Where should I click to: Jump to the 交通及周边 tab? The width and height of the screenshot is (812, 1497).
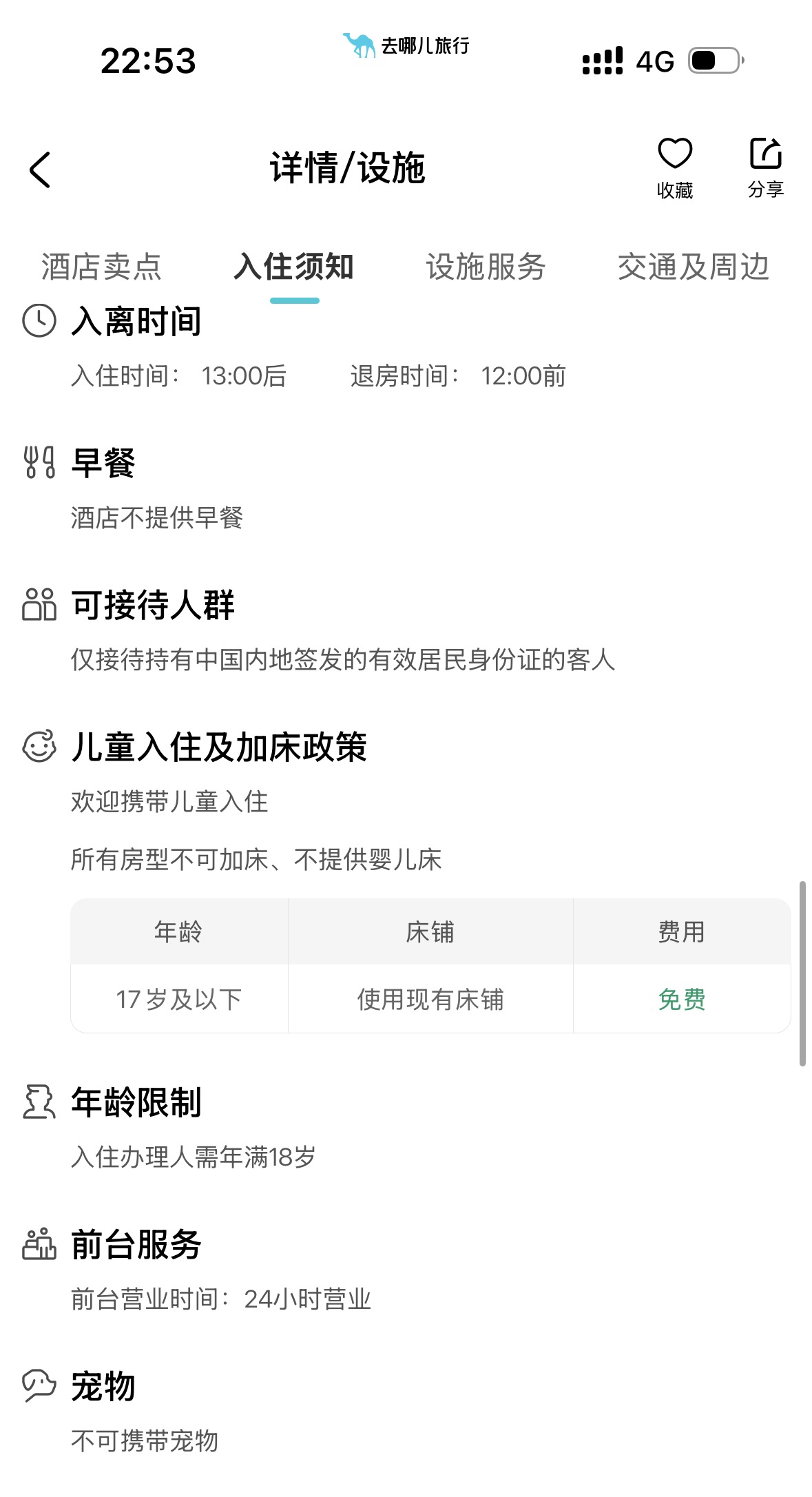pyautogui.click(x=693, y=267)
